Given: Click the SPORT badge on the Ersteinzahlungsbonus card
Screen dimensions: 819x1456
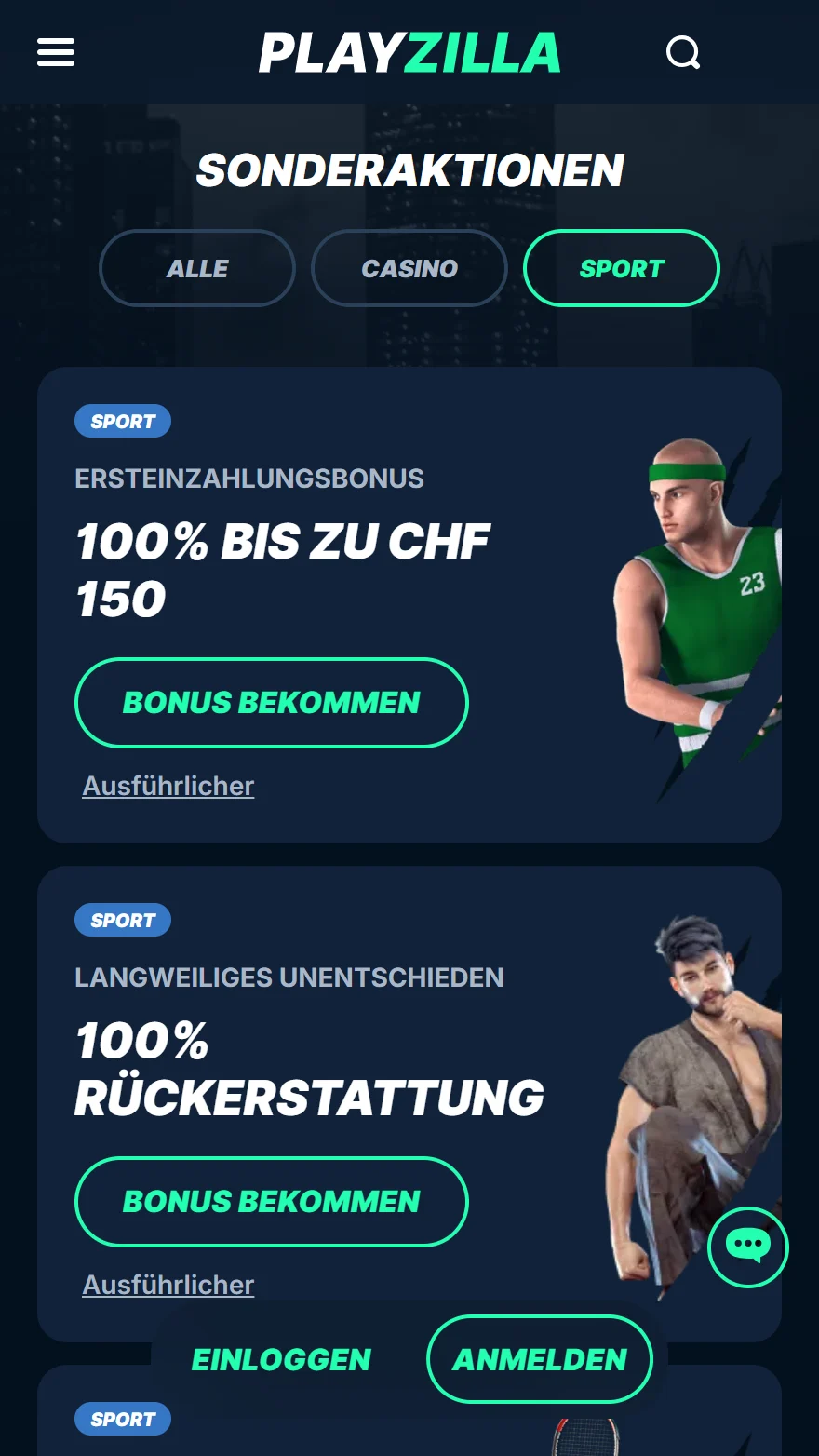Looking at the screenshot, I should tap(122, 421).
